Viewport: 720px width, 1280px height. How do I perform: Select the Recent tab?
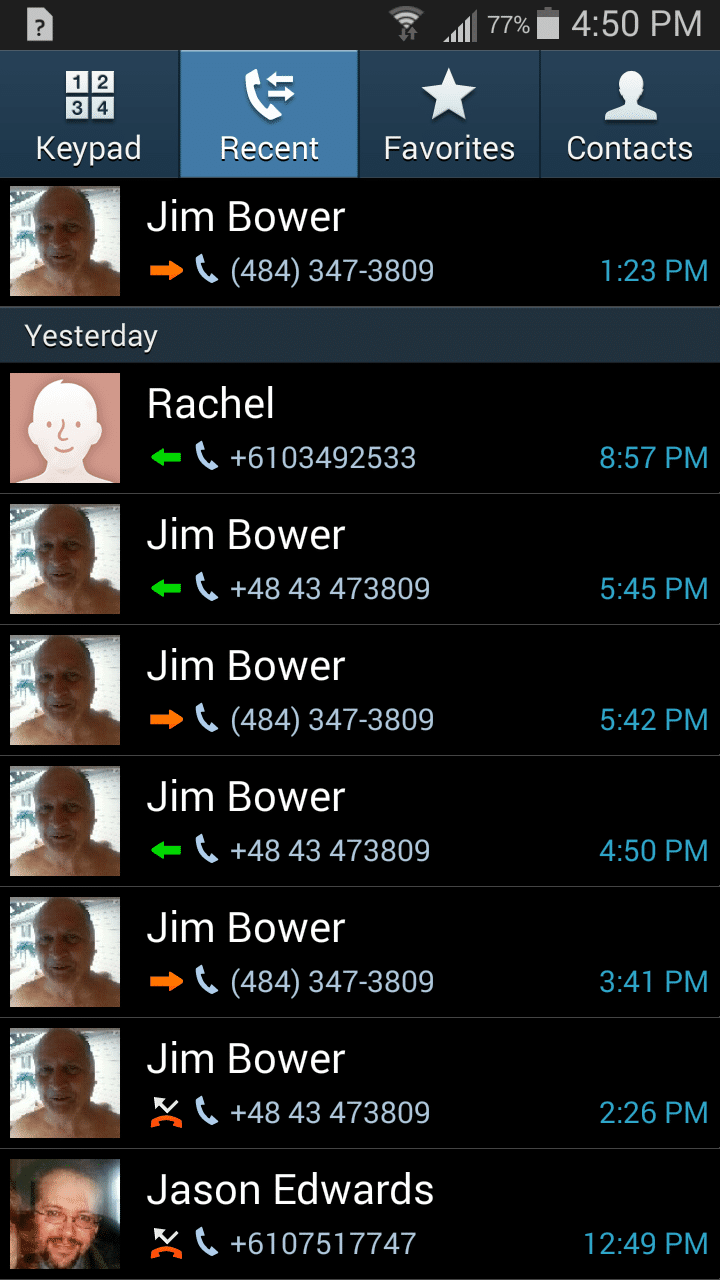(269, 115)
